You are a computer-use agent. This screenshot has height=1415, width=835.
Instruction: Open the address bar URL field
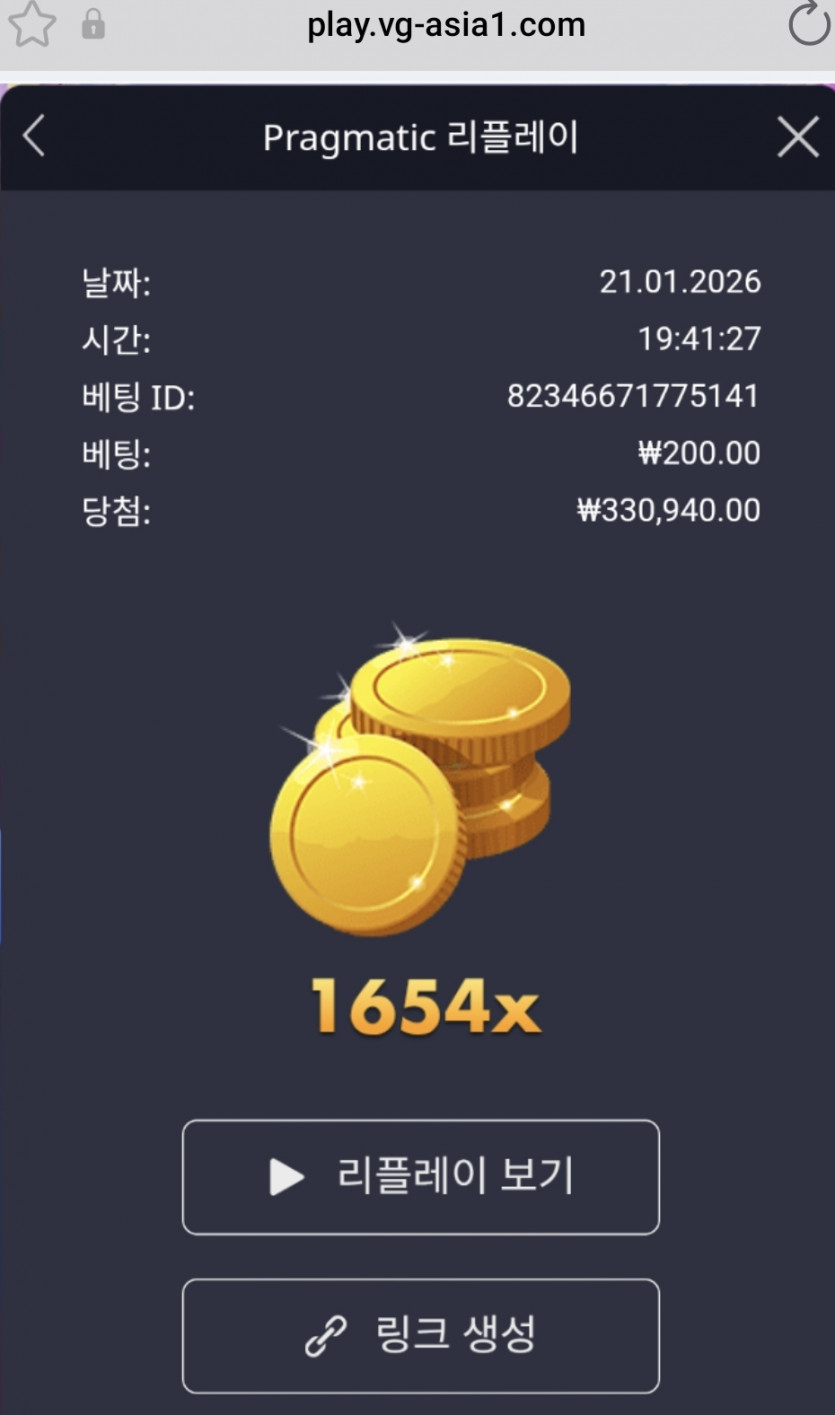446,25
